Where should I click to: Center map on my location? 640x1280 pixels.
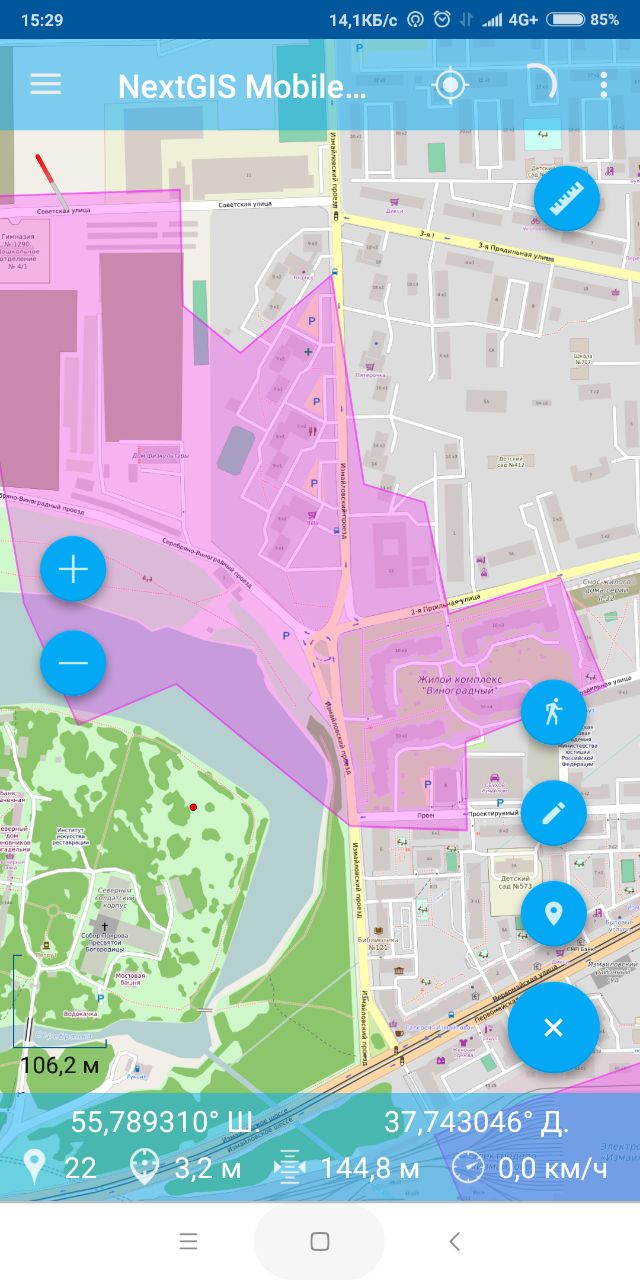point(450,86)
